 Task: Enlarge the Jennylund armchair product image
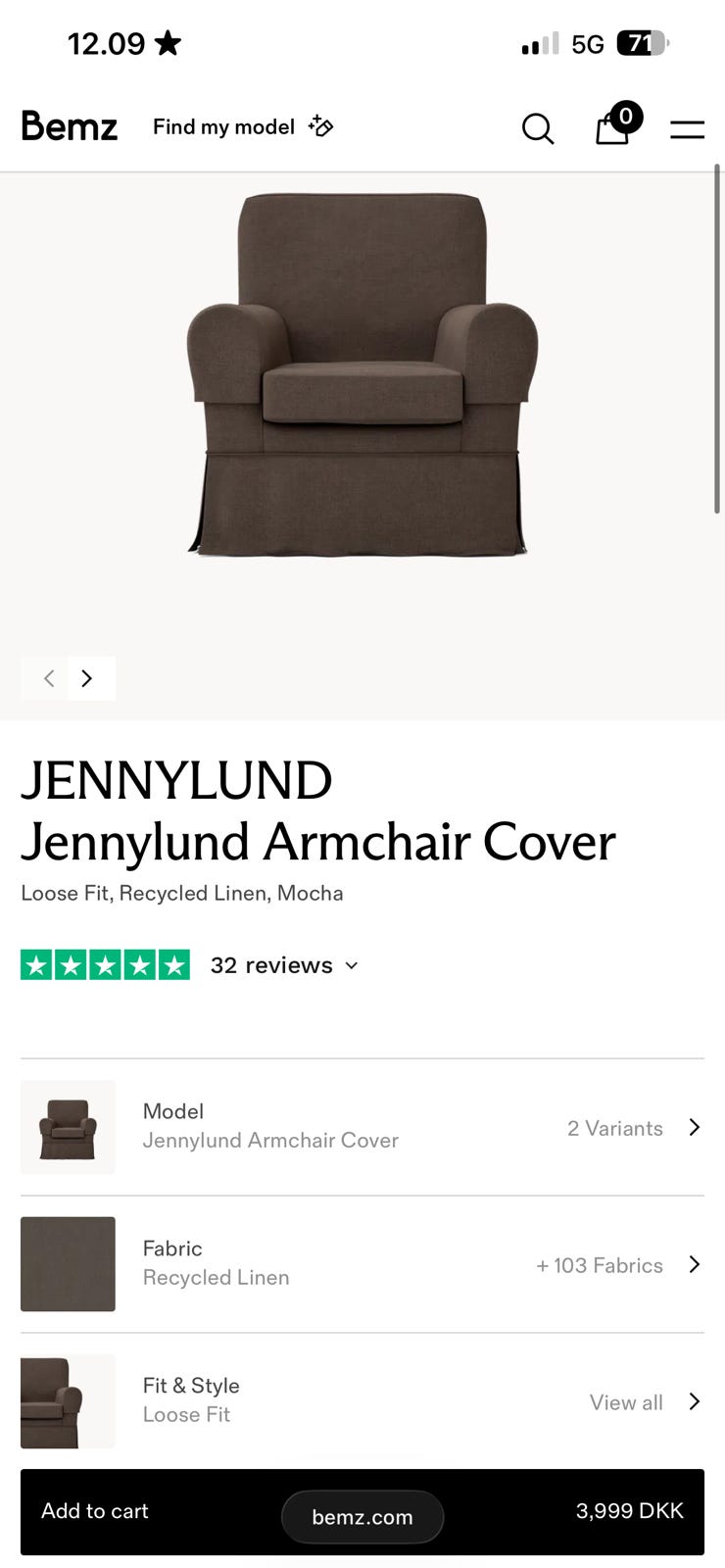(362, 377)
